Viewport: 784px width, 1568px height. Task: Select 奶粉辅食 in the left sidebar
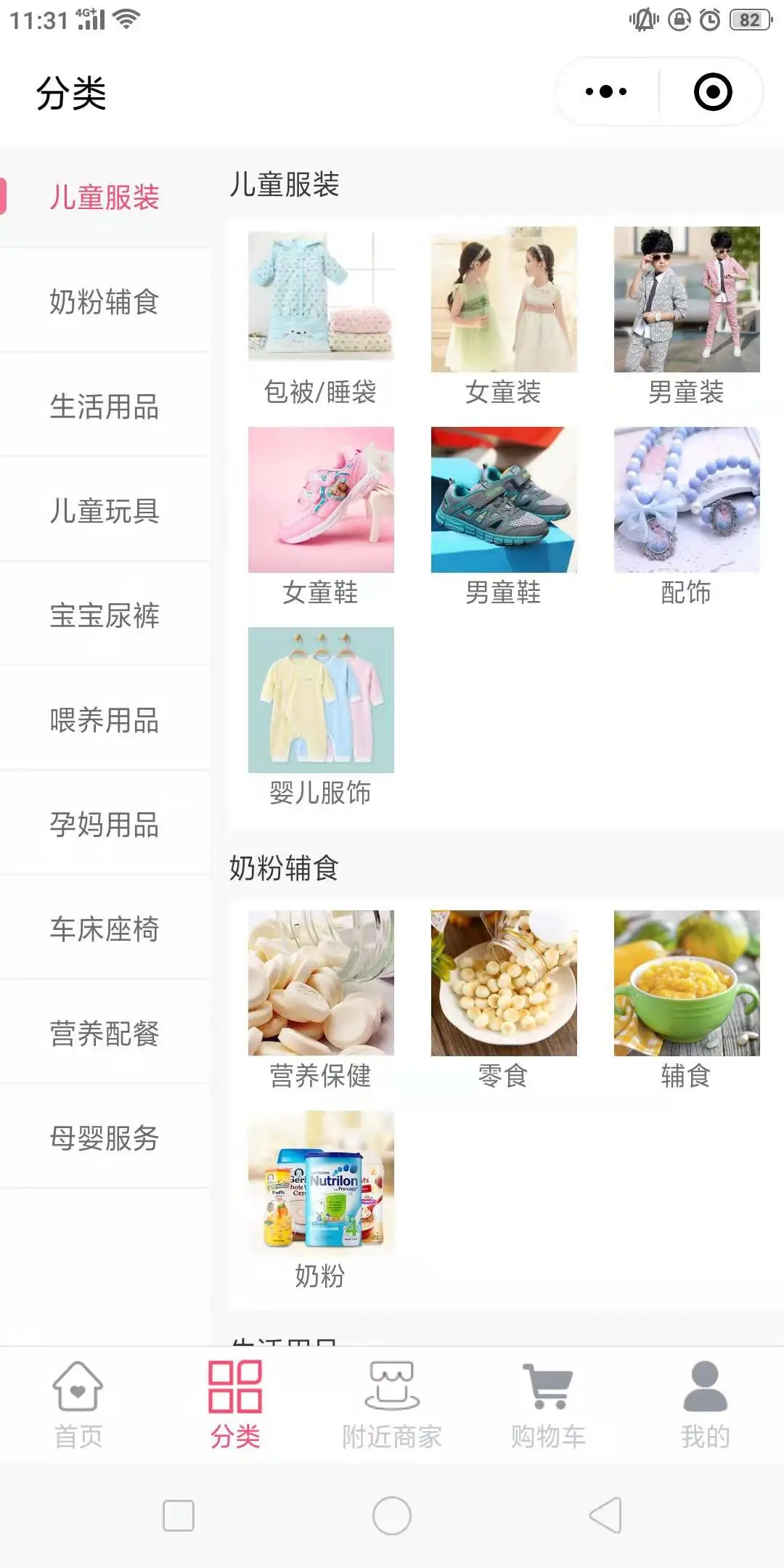click(105, 302)
